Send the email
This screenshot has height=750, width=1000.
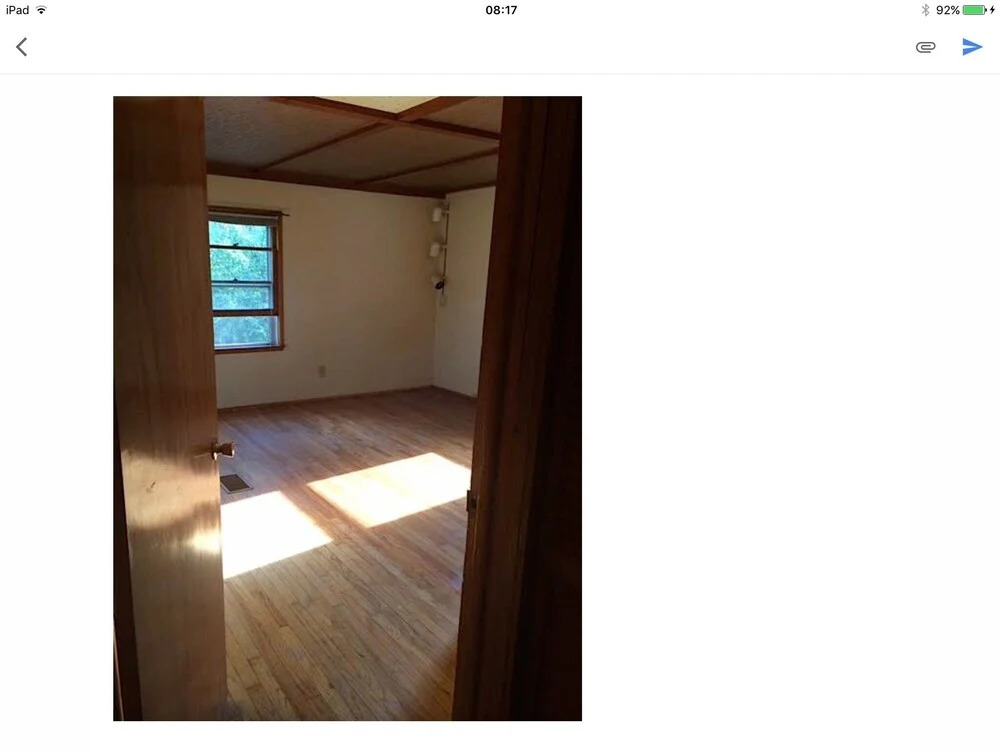972,47
